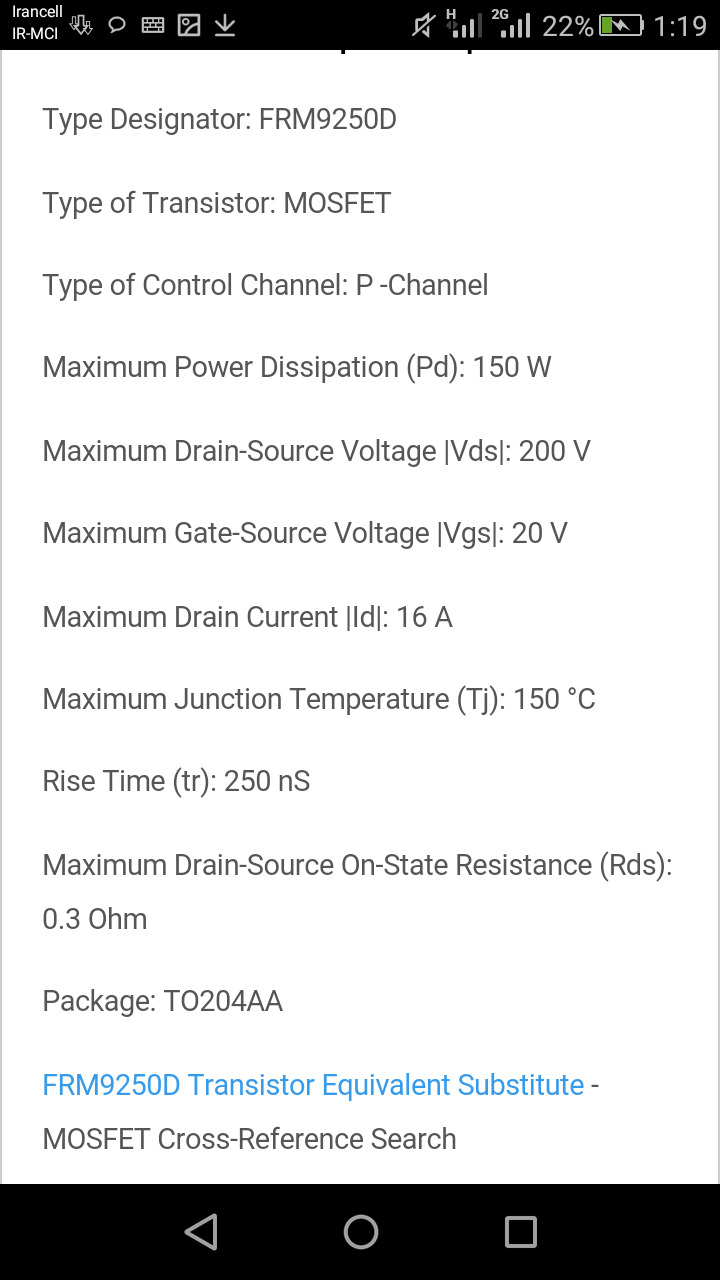
Task: Tap the system back button
Action: point(201,1232)
